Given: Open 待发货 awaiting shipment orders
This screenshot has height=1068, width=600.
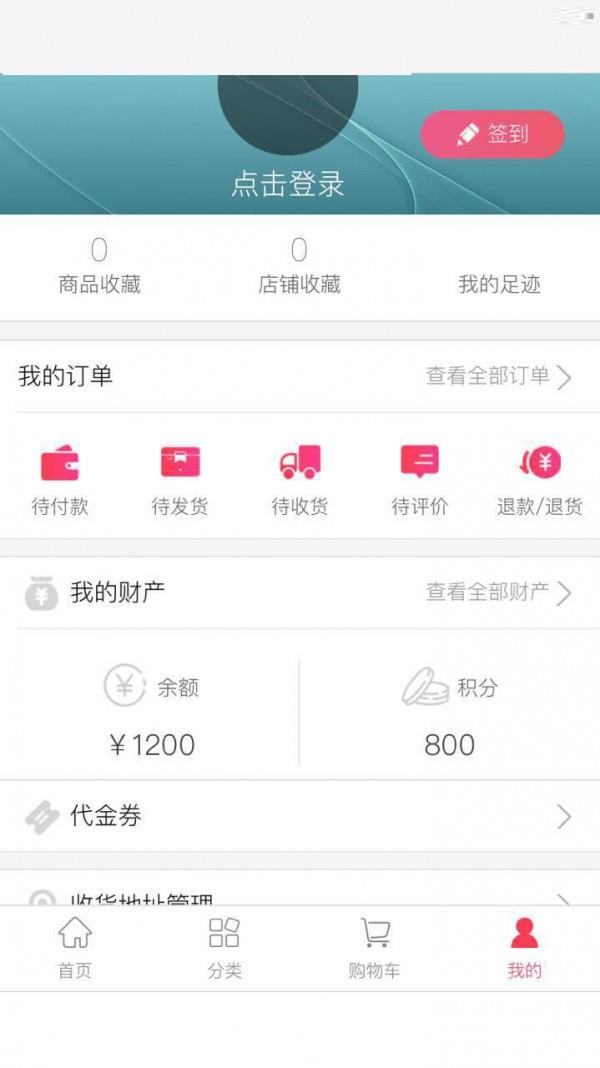Looking at the screenshot, I should tap(180, 480).
